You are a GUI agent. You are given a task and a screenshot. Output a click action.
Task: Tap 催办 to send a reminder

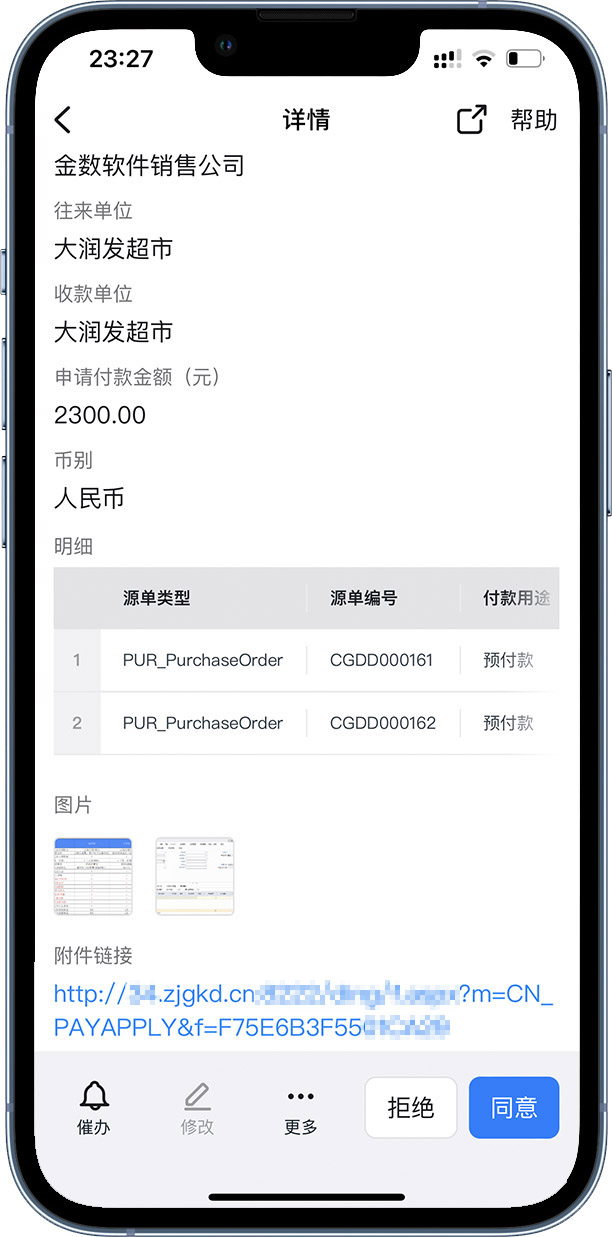(x=94, y=1108)
